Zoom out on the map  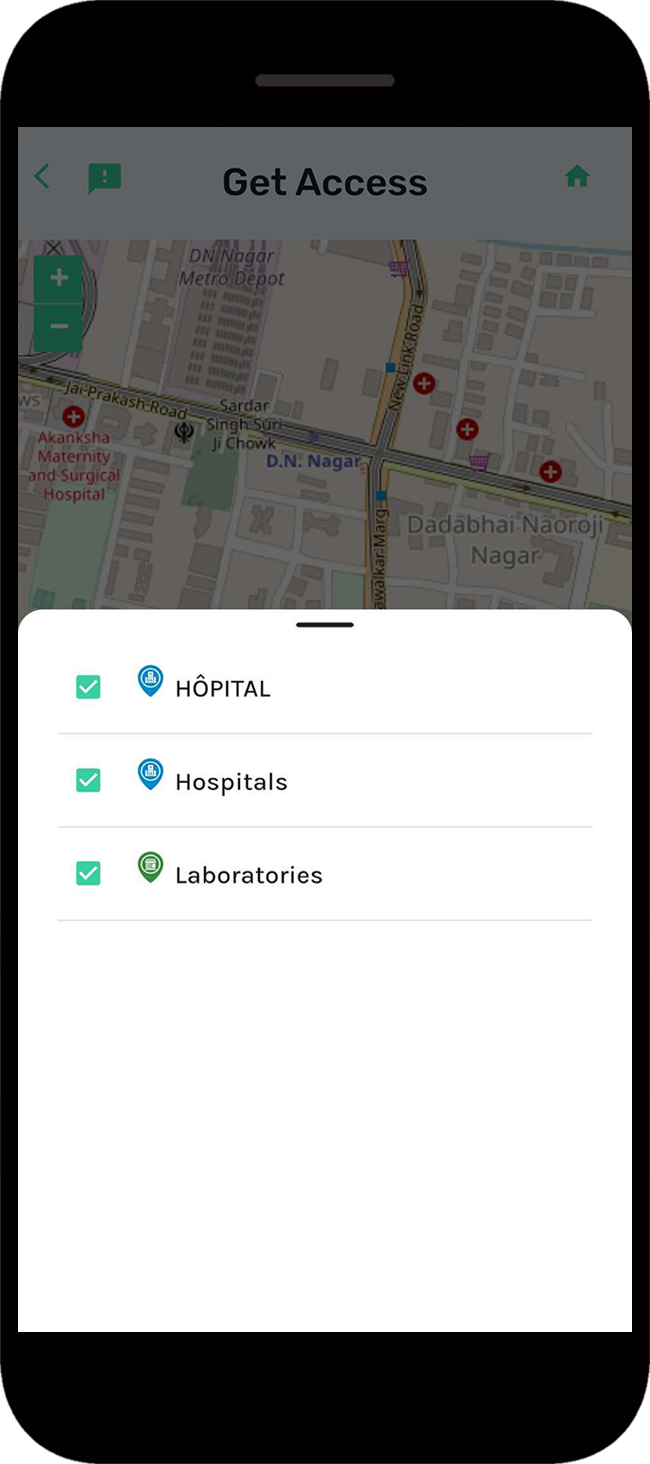tap(59, 327)
